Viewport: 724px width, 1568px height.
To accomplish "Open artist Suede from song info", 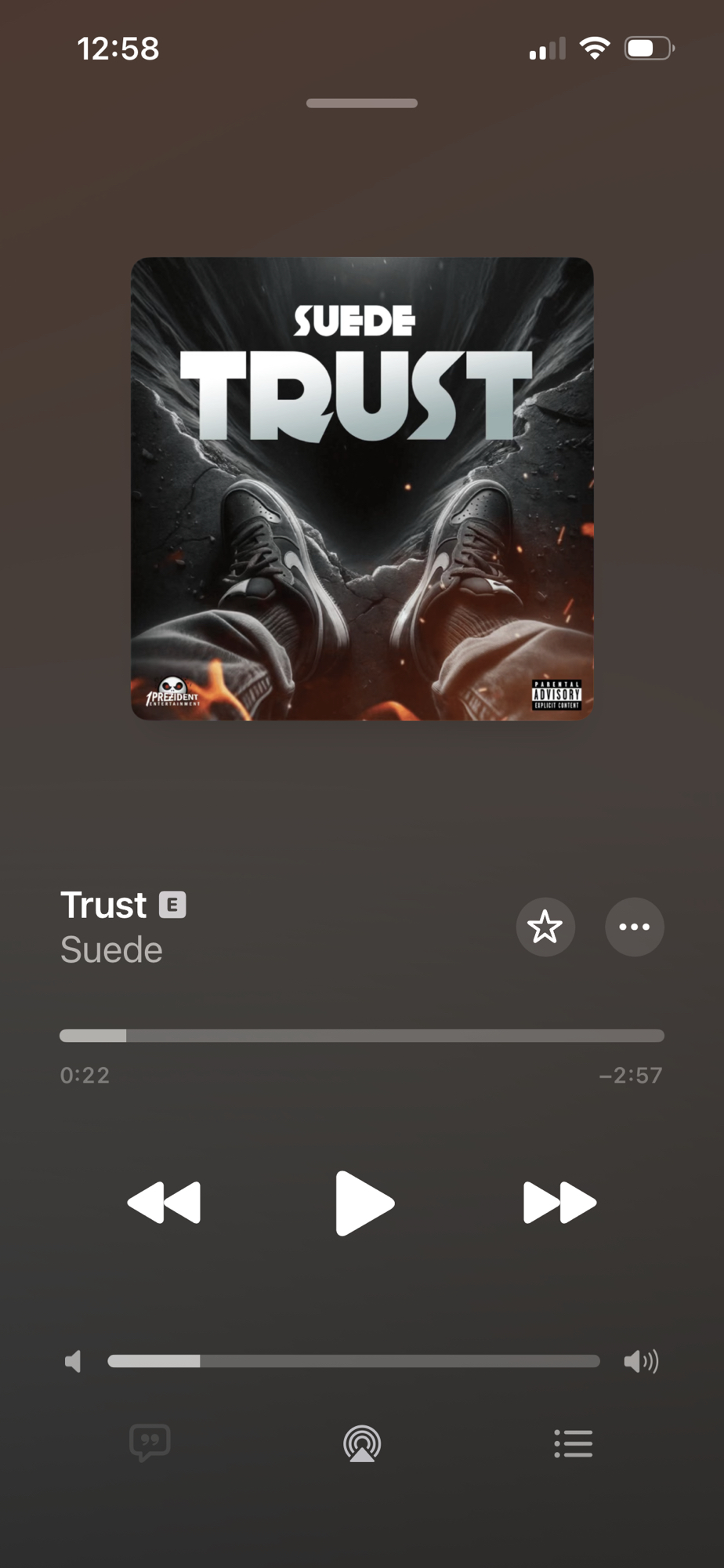I will [x=112, y=950].
